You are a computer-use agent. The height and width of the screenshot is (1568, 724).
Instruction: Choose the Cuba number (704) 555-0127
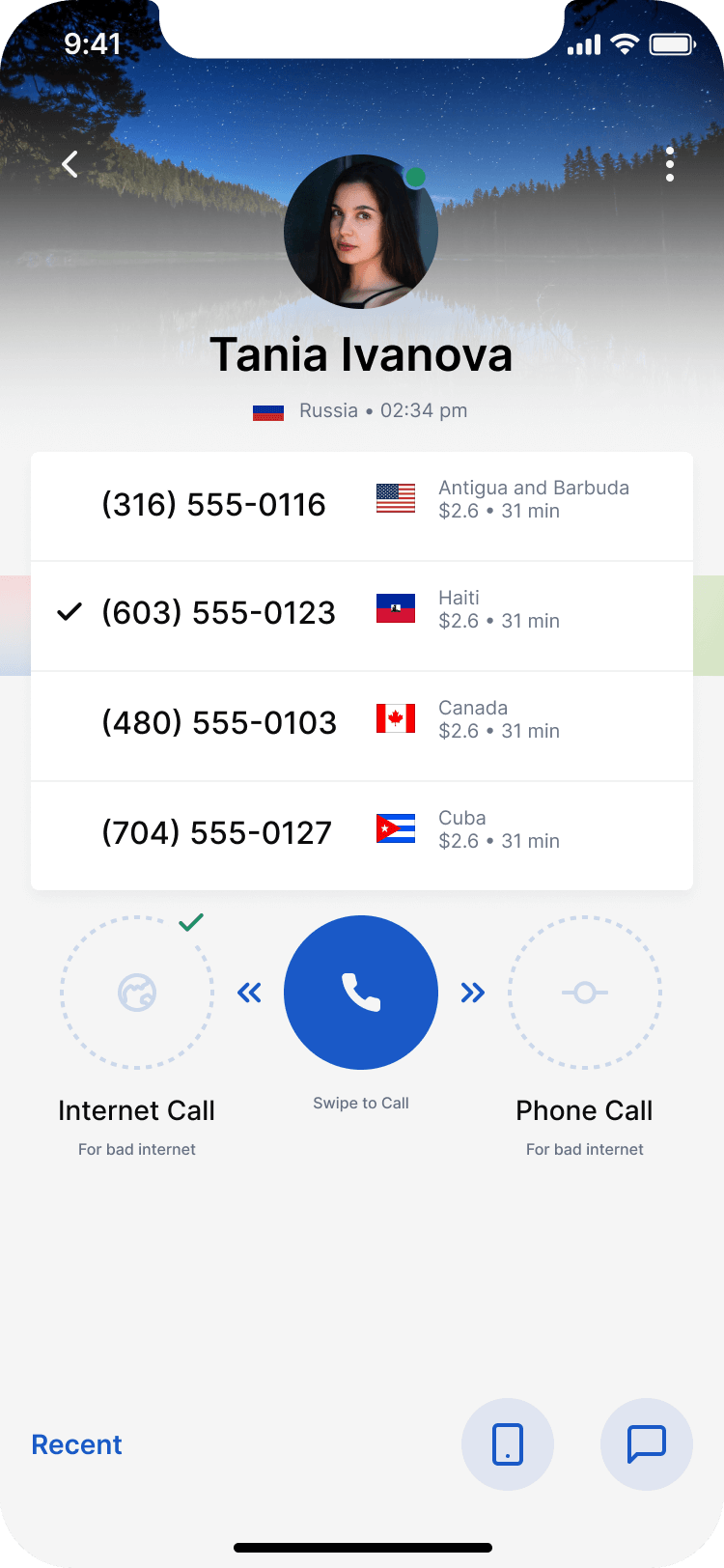coord(361,834)
